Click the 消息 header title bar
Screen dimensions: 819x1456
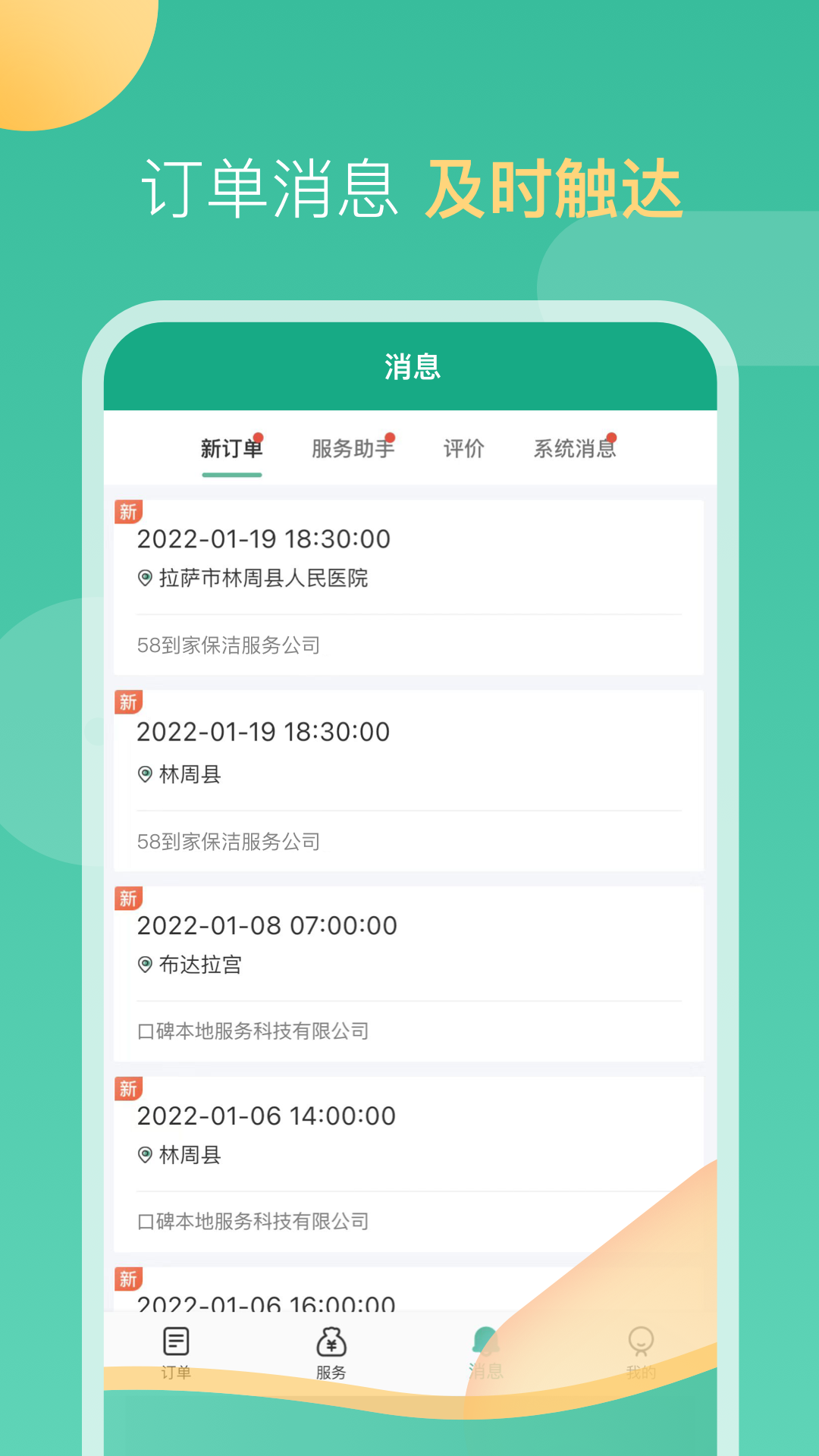point(409,366)
